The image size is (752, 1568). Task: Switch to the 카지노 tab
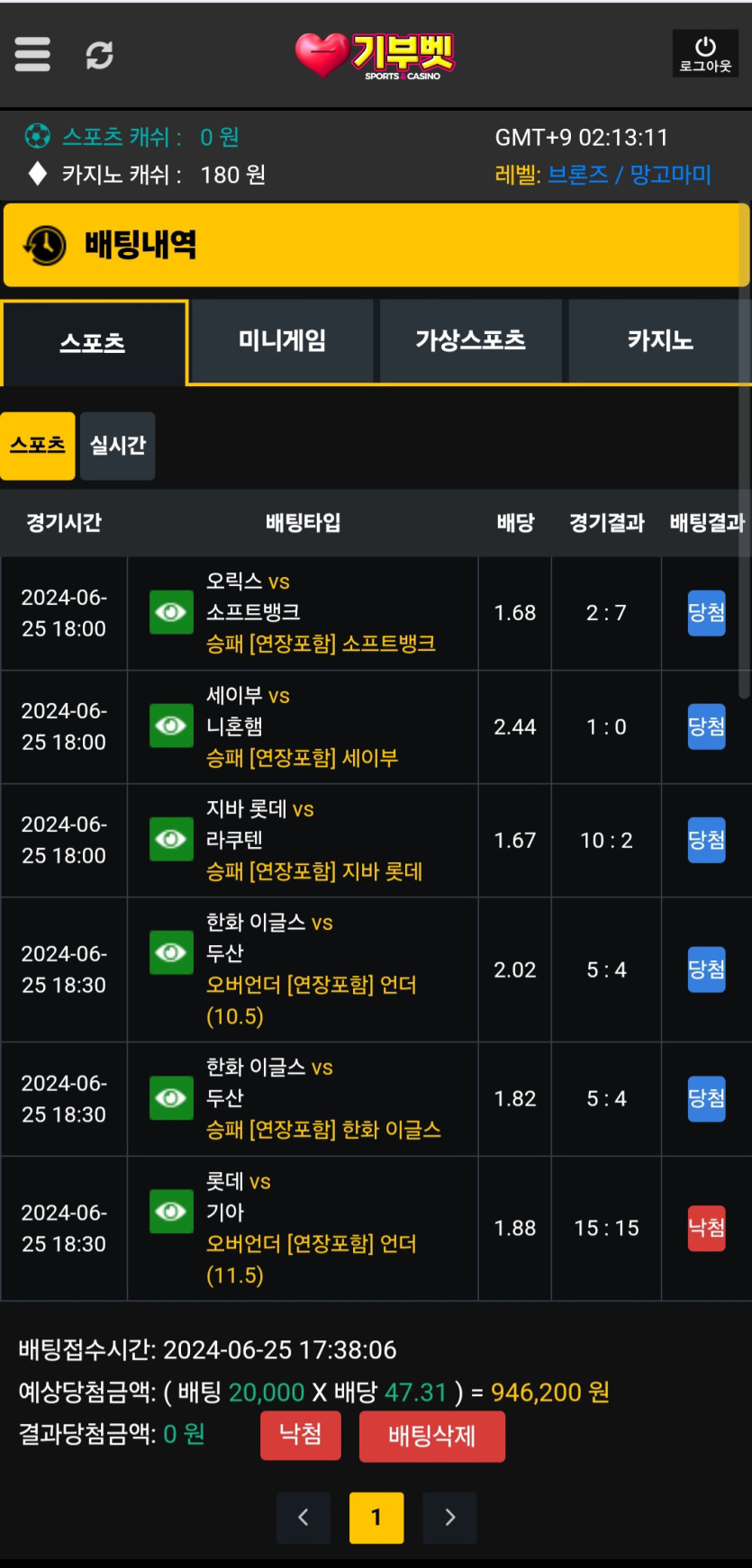coord(659,341)
